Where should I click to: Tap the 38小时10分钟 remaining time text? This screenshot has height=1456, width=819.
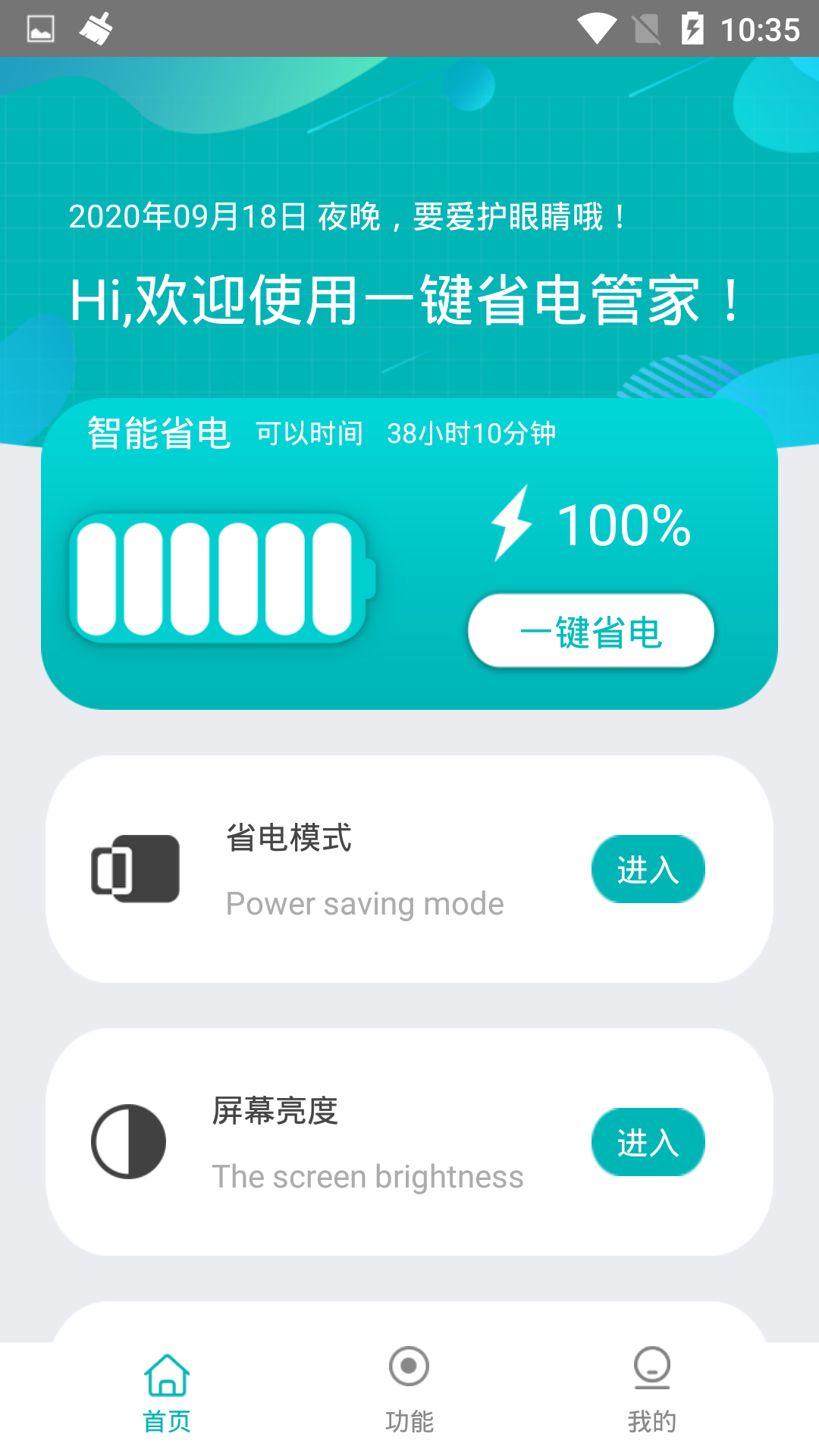coord(472,432)
